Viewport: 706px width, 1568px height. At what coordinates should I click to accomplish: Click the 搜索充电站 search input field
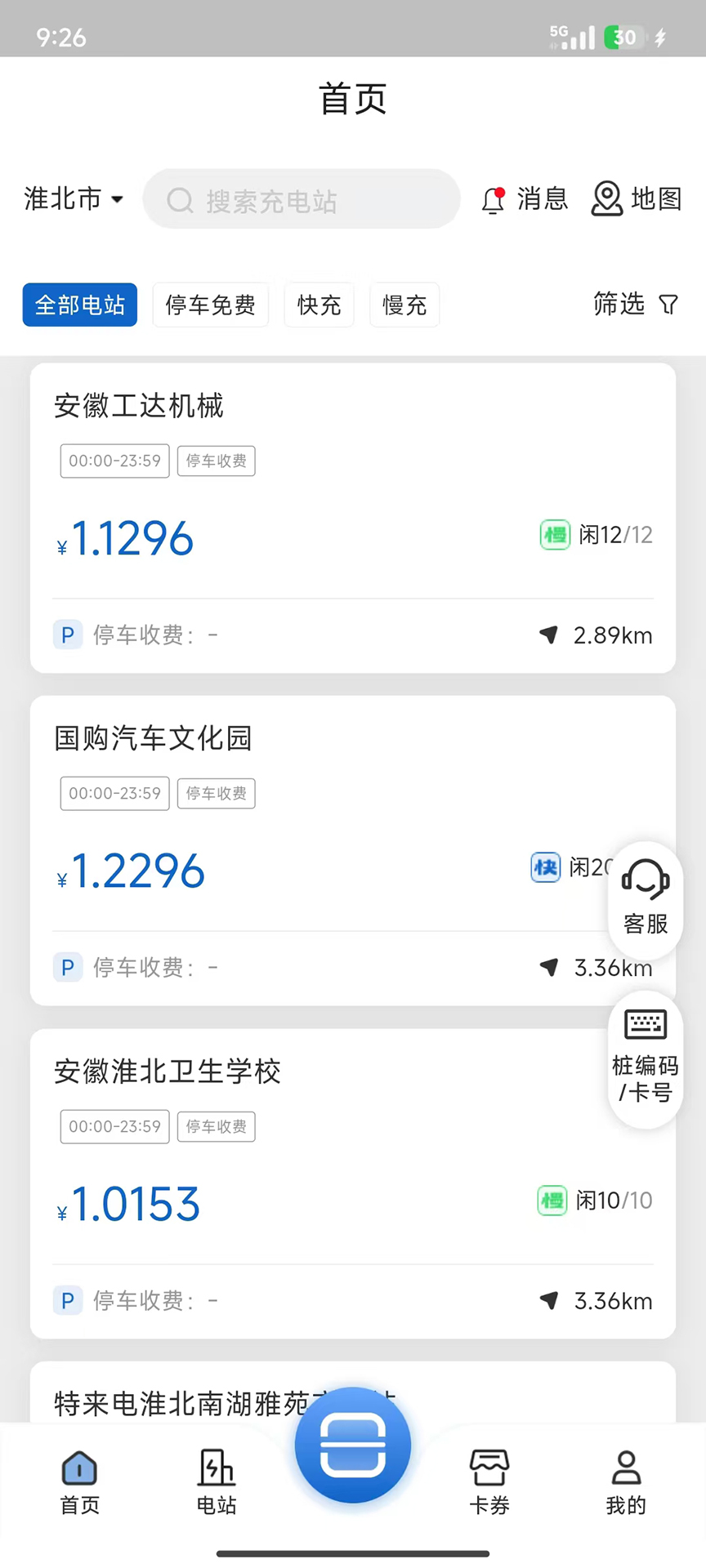pyautogui.click(x=302, y=199)
